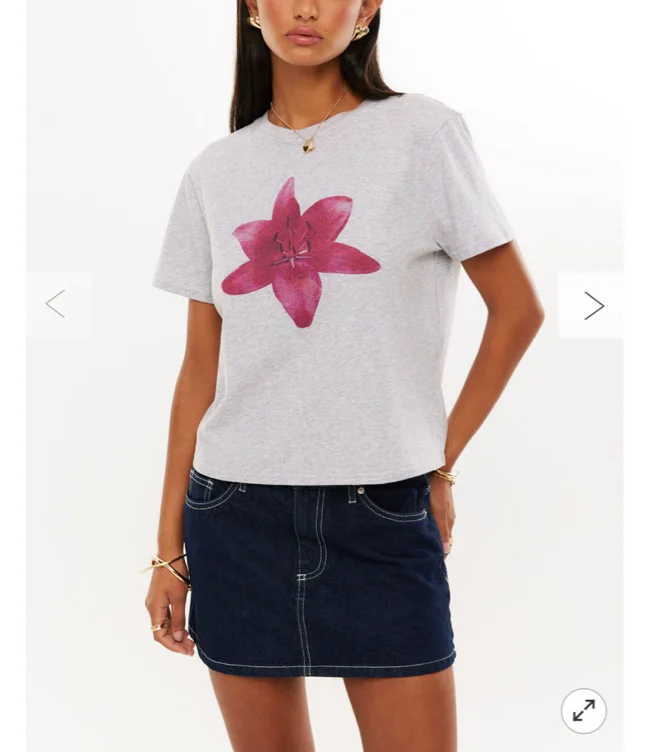663x752 pixels.
Task: Go to the previous product image
Action: point(56,304)
